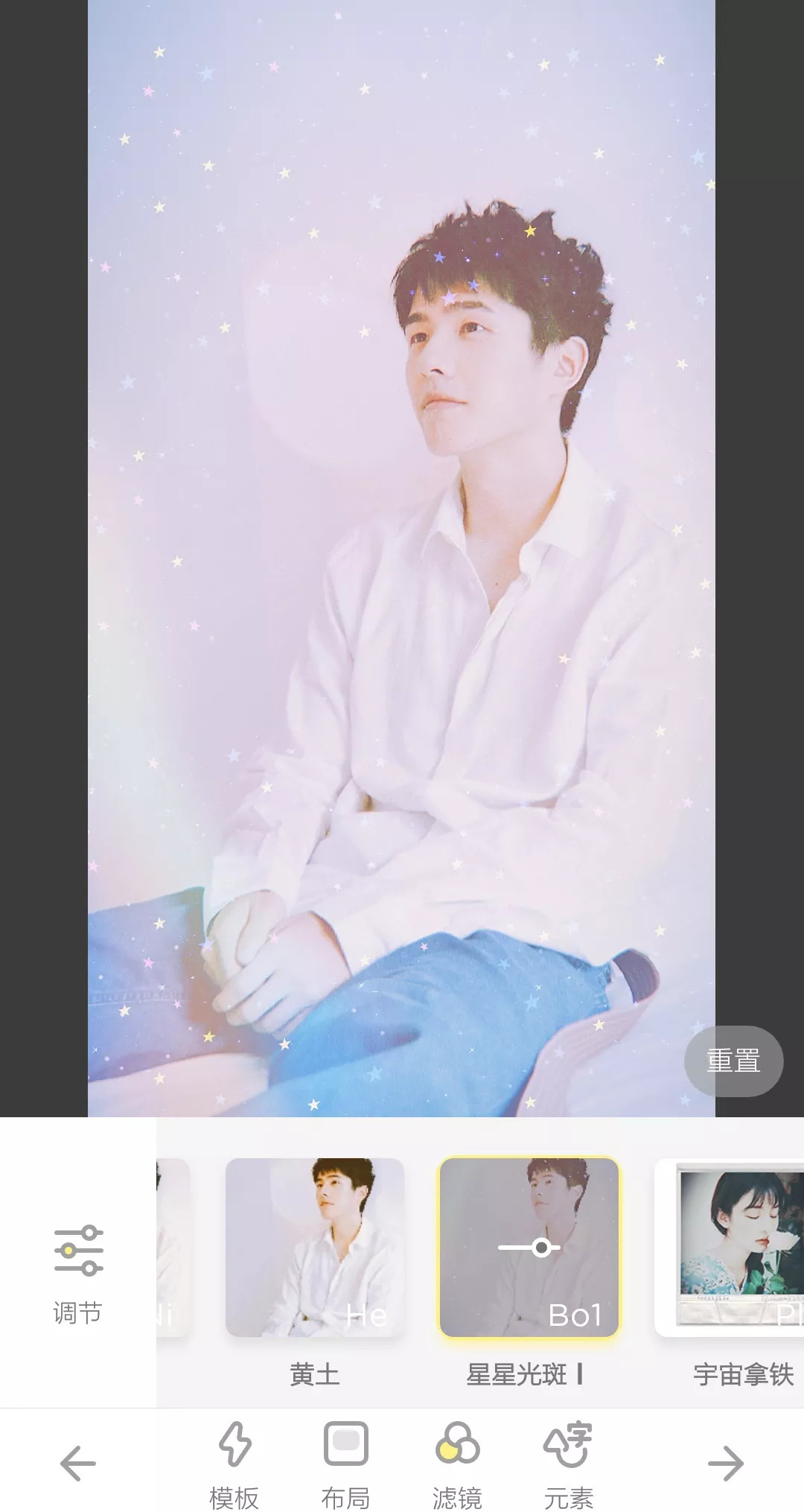Proceed with the right arrow
804x1512 pixels.
pos(725,1463)
